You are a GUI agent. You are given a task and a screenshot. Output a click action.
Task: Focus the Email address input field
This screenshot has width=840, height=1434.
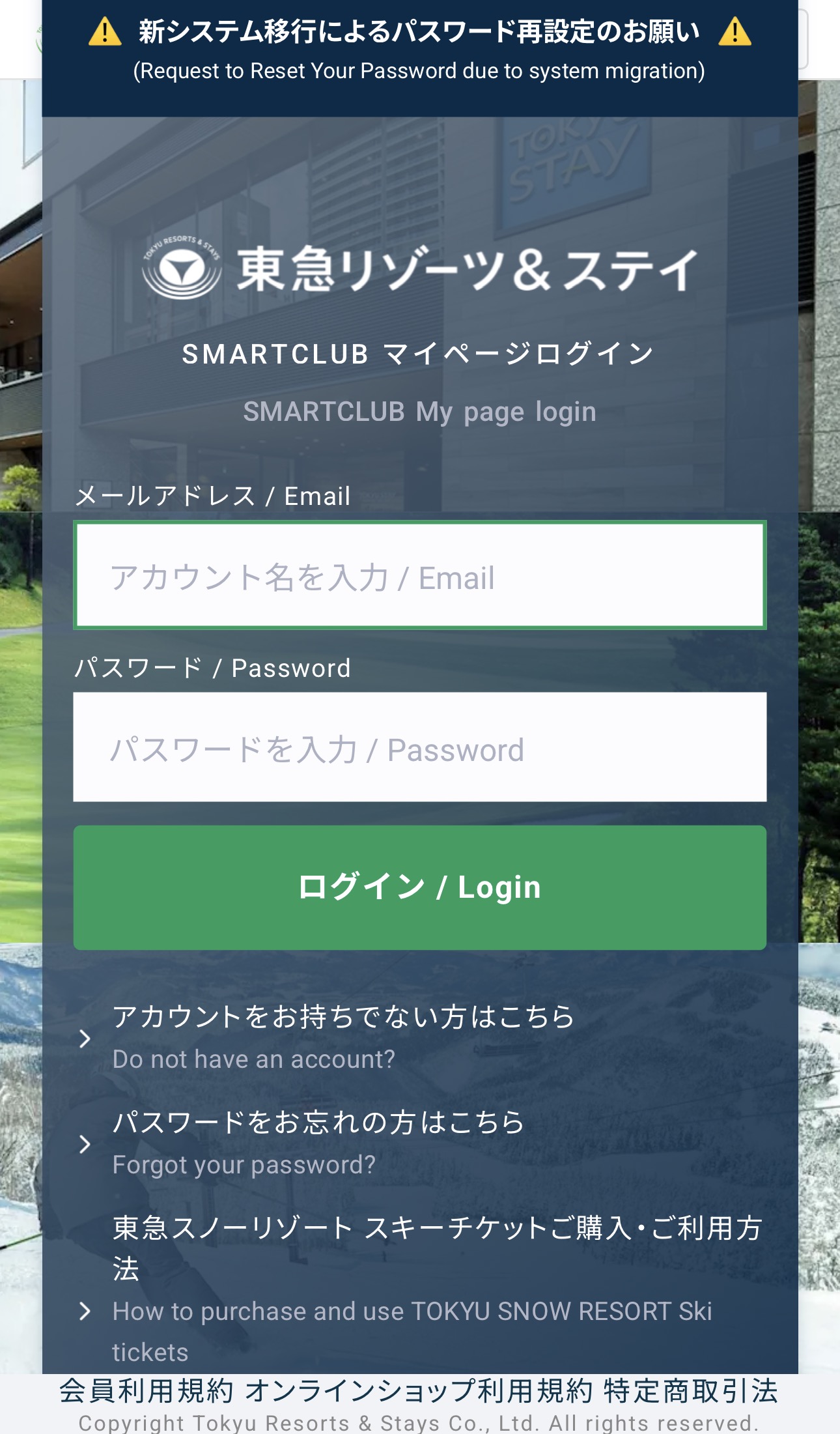(419, 576)
